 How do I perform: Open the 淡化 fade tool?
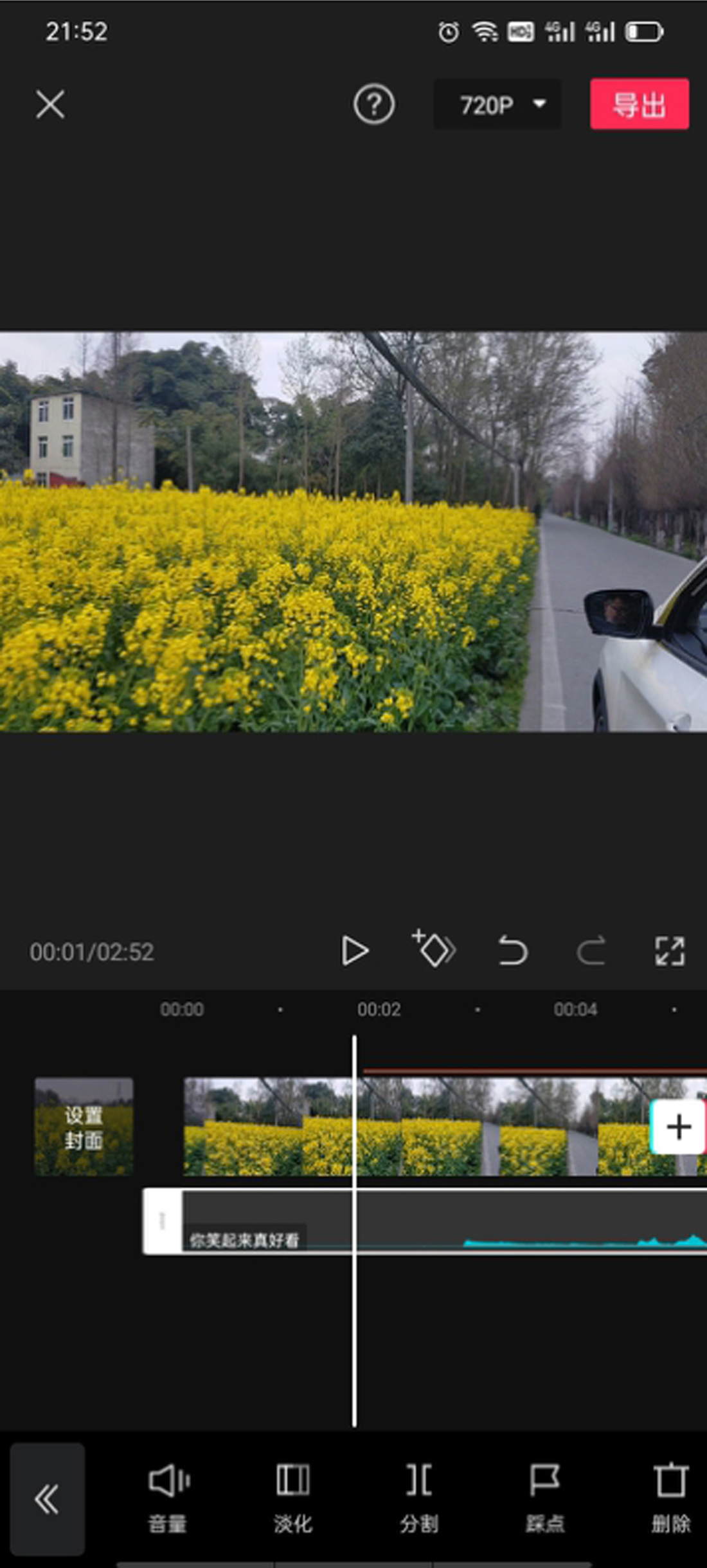point(293,1497)
